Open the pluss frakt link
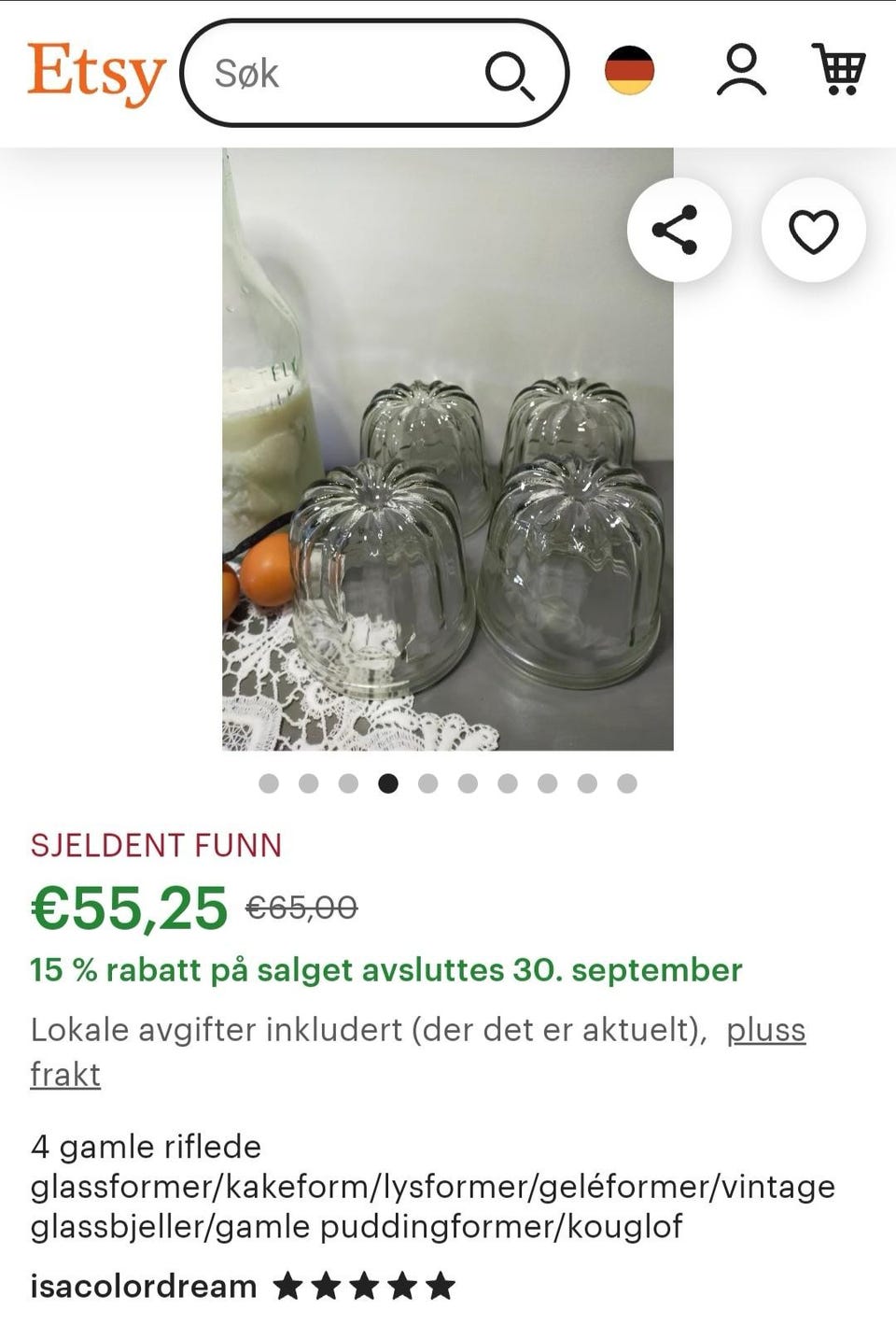896x1325 pixels. (x=766, y=1030)
